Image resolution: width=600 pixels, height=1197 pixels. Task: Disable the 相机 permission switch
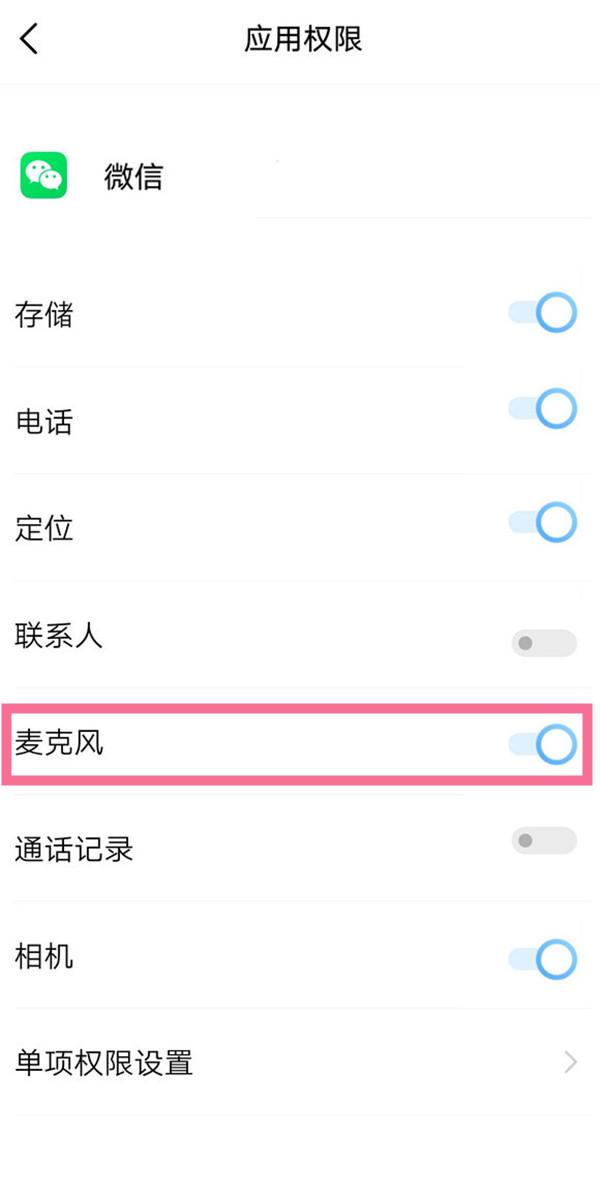[543, 960]
